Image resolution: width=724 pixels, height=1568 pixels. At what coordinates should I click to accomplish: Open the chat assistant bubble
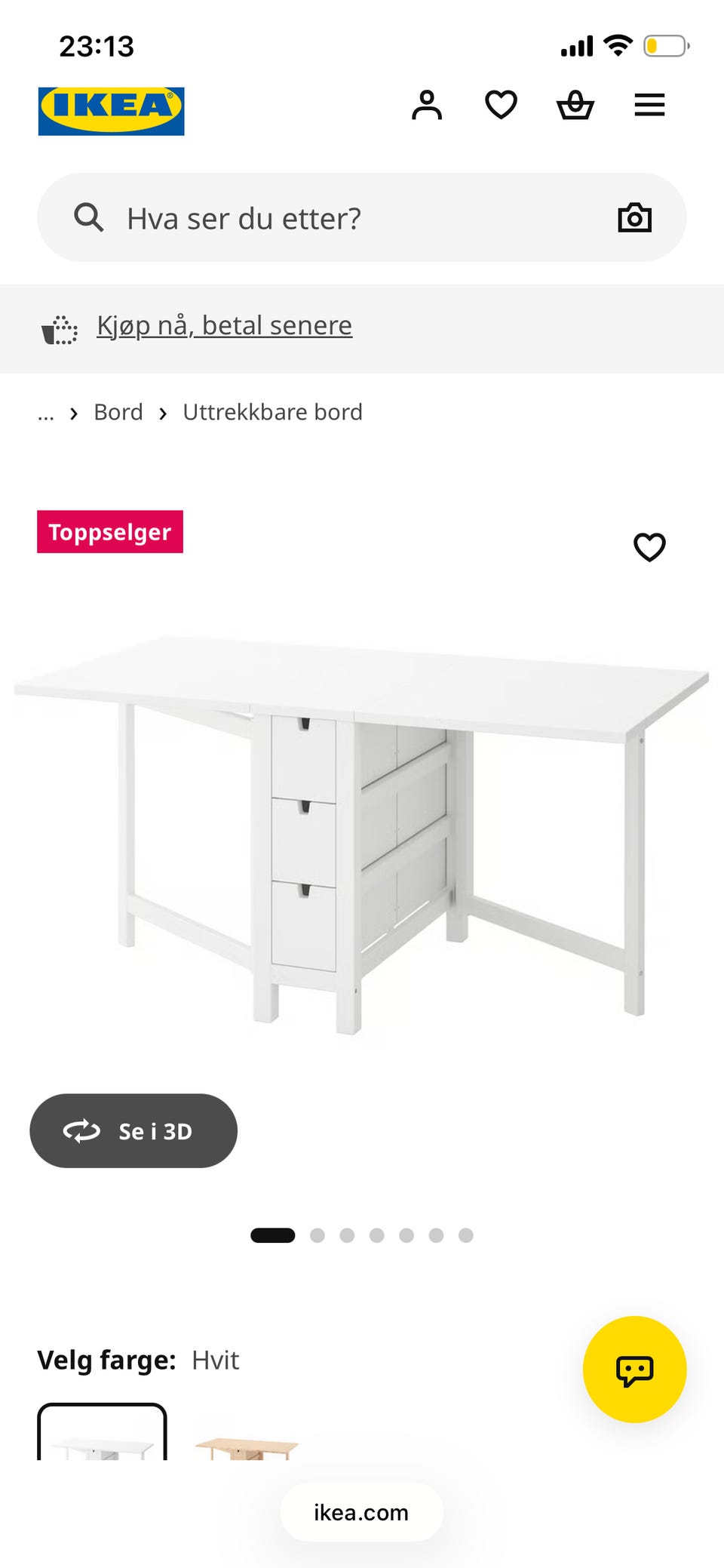[x=635, y=1370]
